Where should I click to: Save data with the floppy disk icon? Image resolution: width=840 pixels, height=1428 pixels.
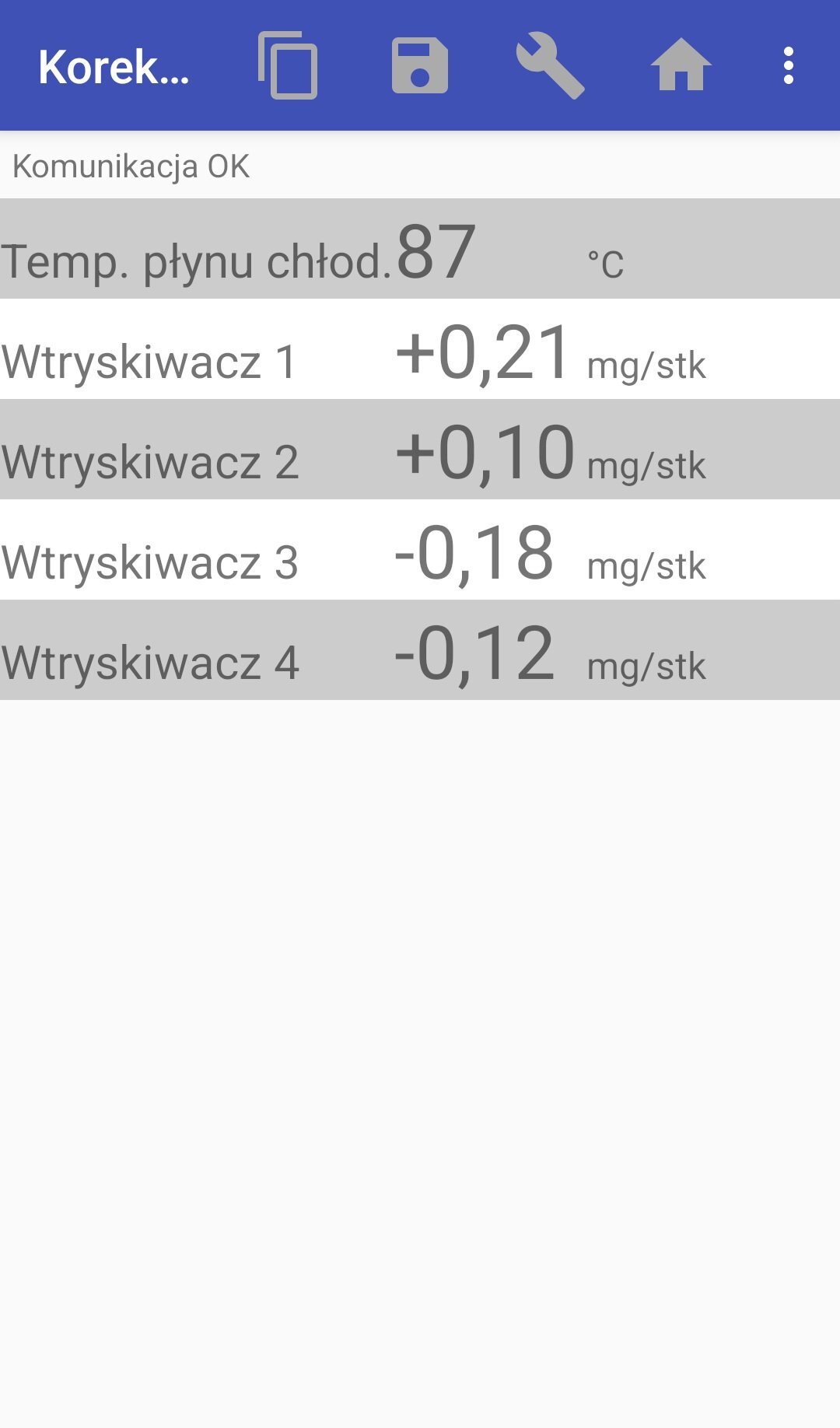tap(420, 65)
